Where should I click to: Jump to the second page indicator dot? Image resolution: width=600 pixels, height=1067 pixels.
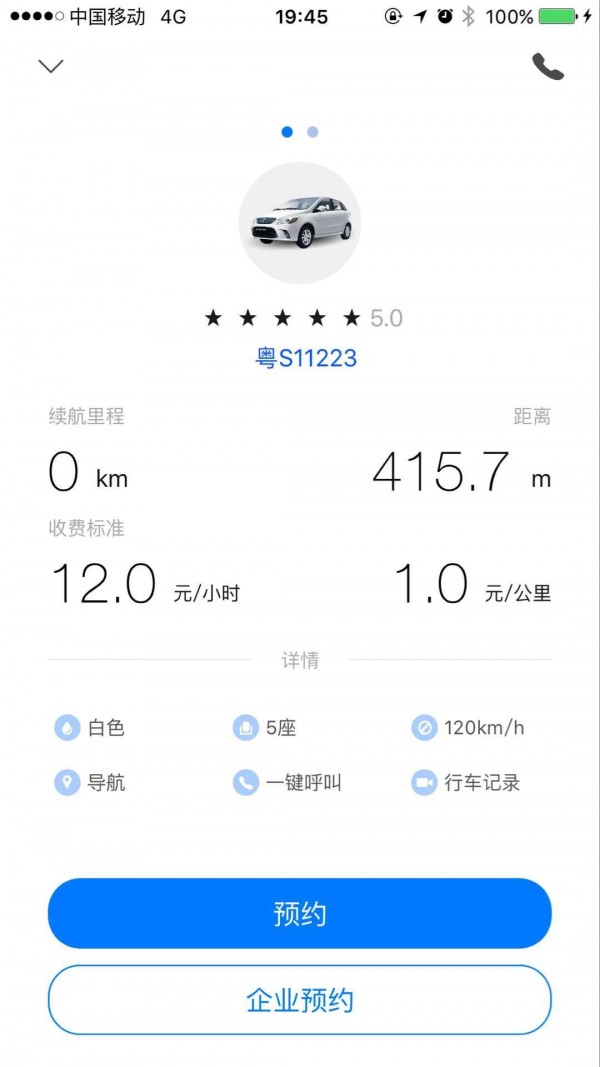313,132
